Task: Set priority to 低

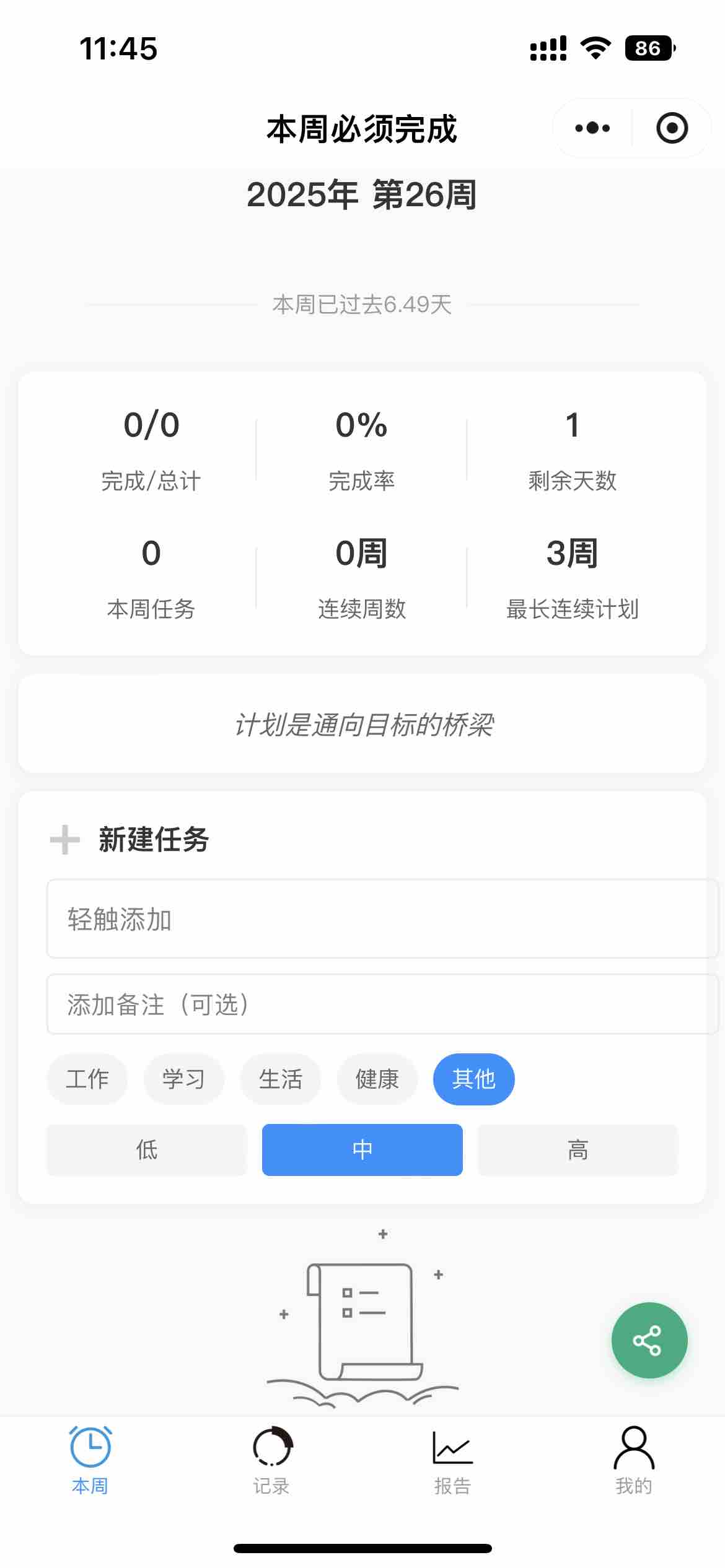Action: [147, 1150]
